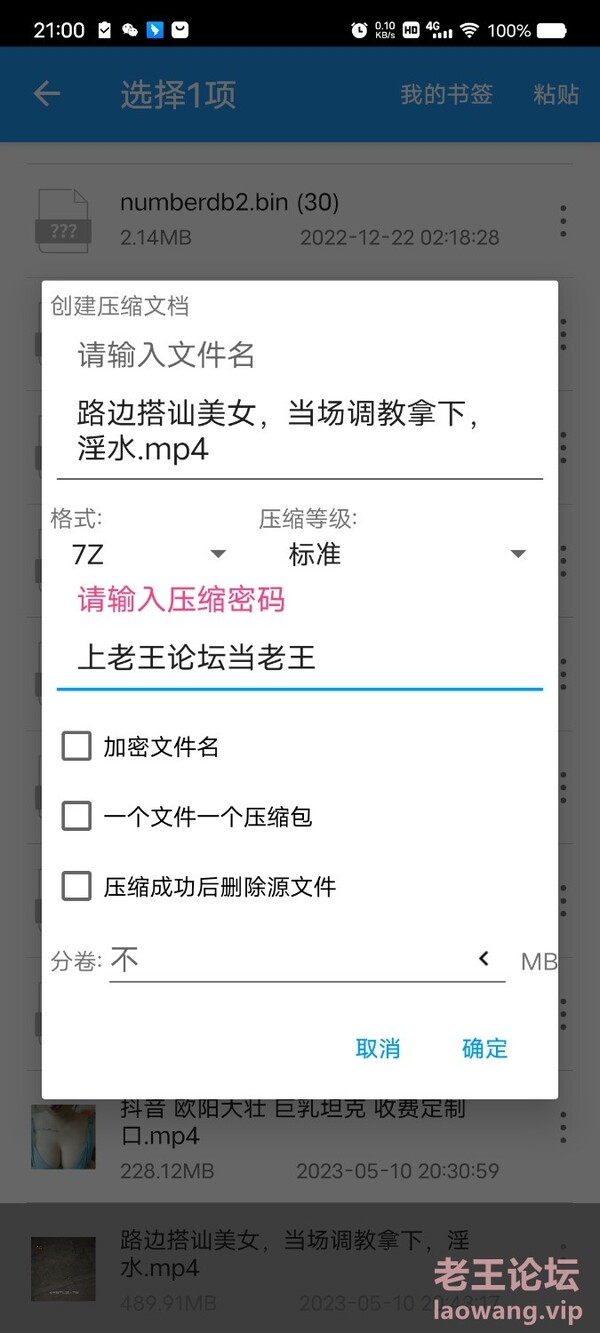Open the 7Z format dropdown
This screenshot has width=600, height=1333.
pos(148,554)
